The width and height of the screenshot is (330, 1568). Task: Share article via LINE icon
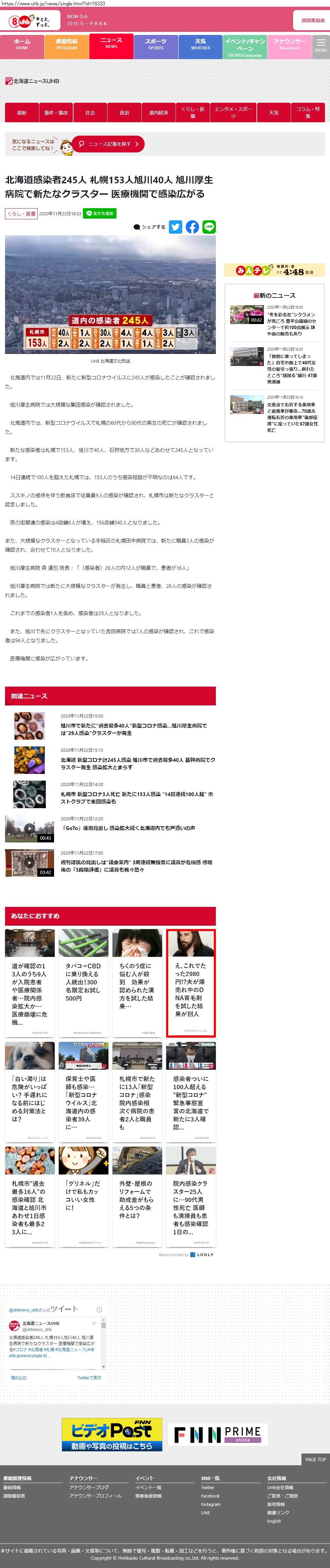[209, 227]
